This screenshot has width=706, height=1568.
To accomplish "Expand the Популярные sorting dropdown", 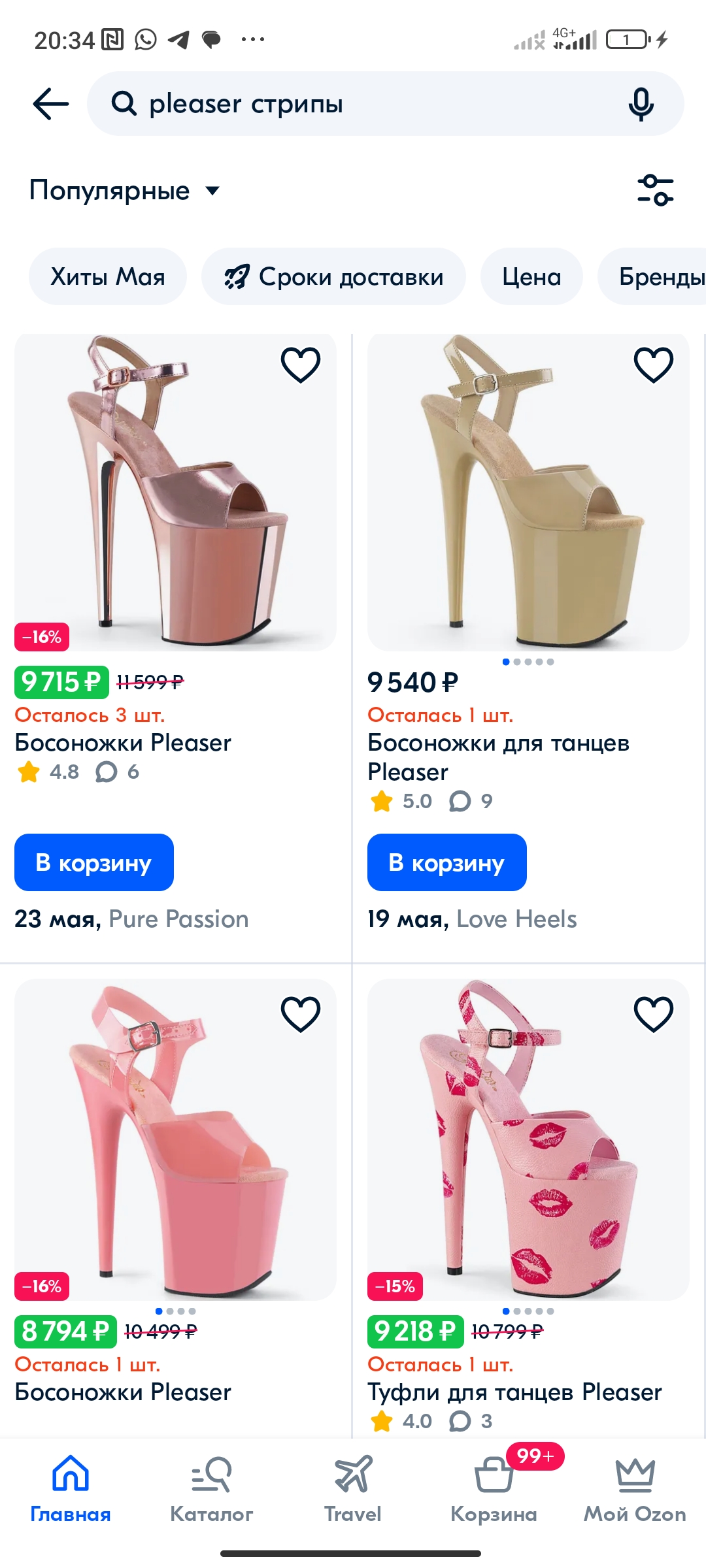I will (124, 191).
